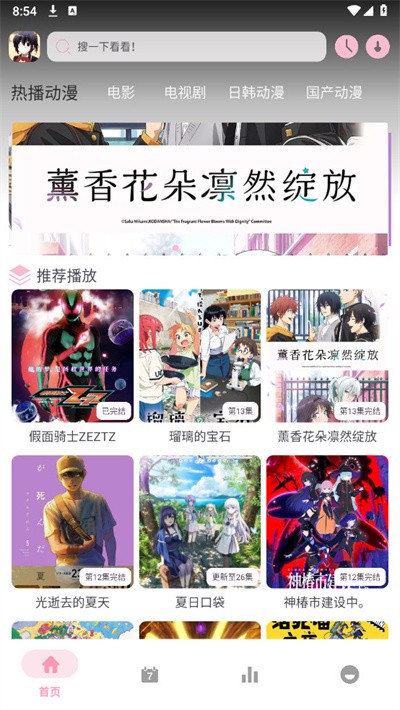Select the 日韩动漫 tab
Image resolution: width=400 pixels, height=710 pixels.
(x=256, y=93)
